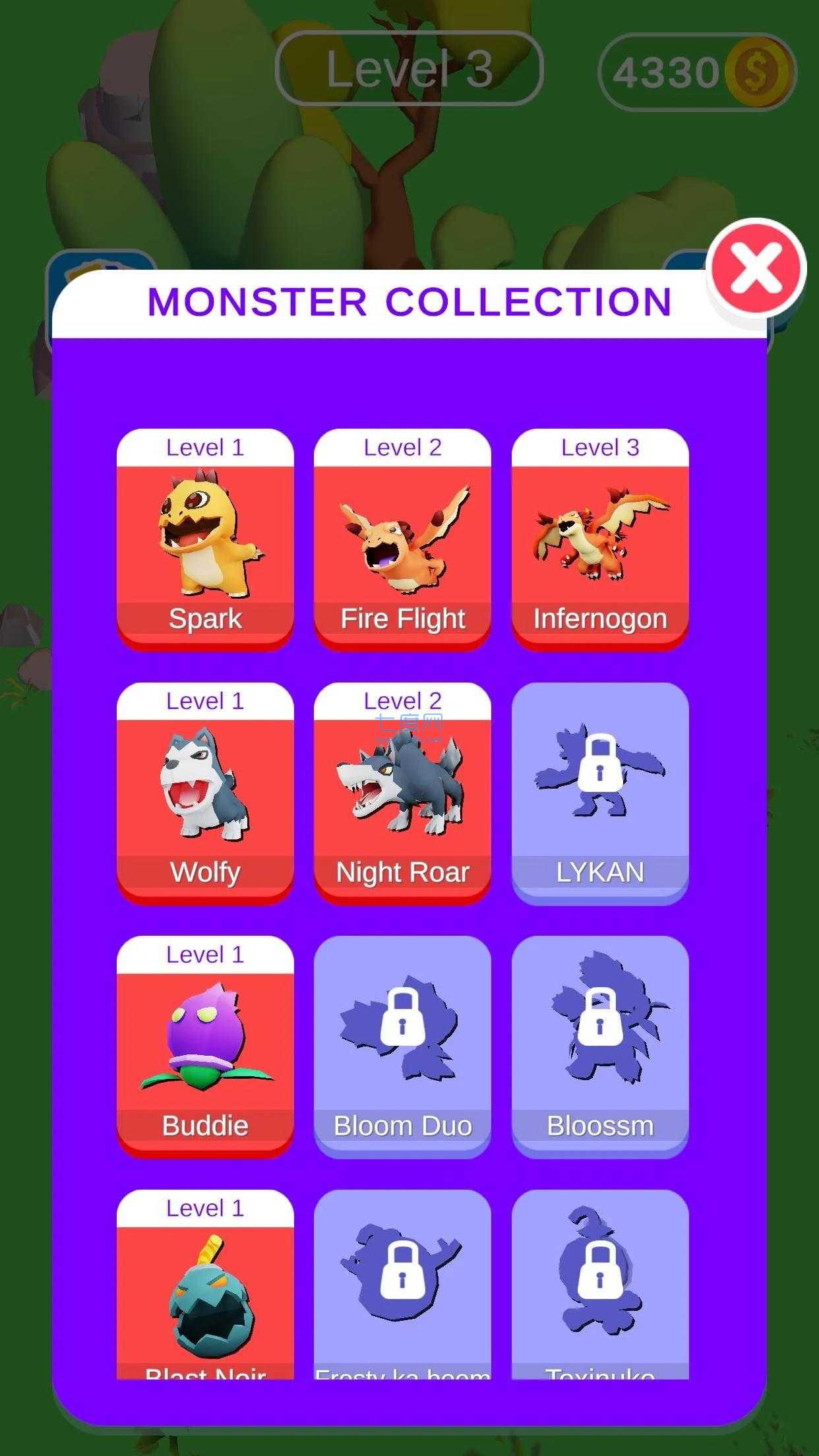Unlock the Frosty ka-boom monster
Image resolution: width=819 pixels, height=1456 pixels.
(x=403, y=1269)
